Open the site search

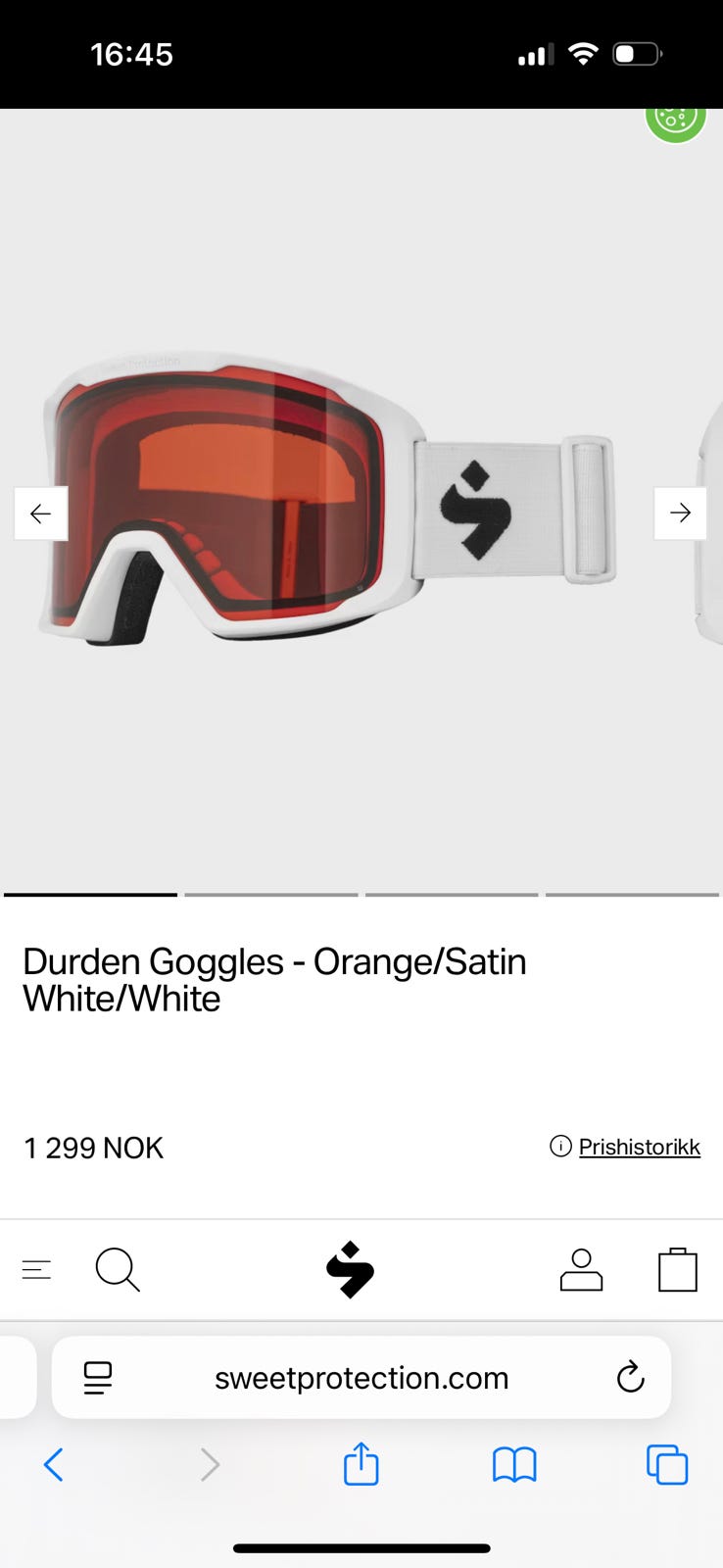coord(118,1270)
